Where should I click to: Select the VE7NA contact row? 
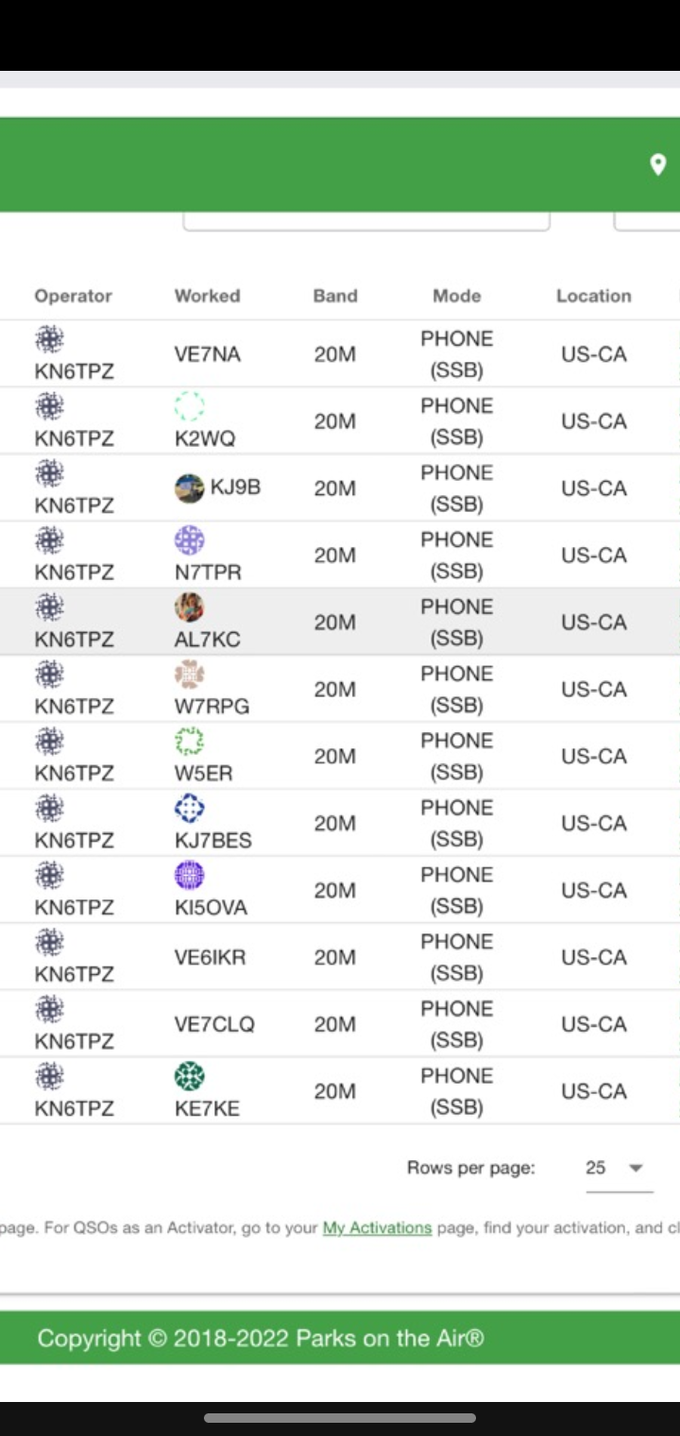(340, 354)
